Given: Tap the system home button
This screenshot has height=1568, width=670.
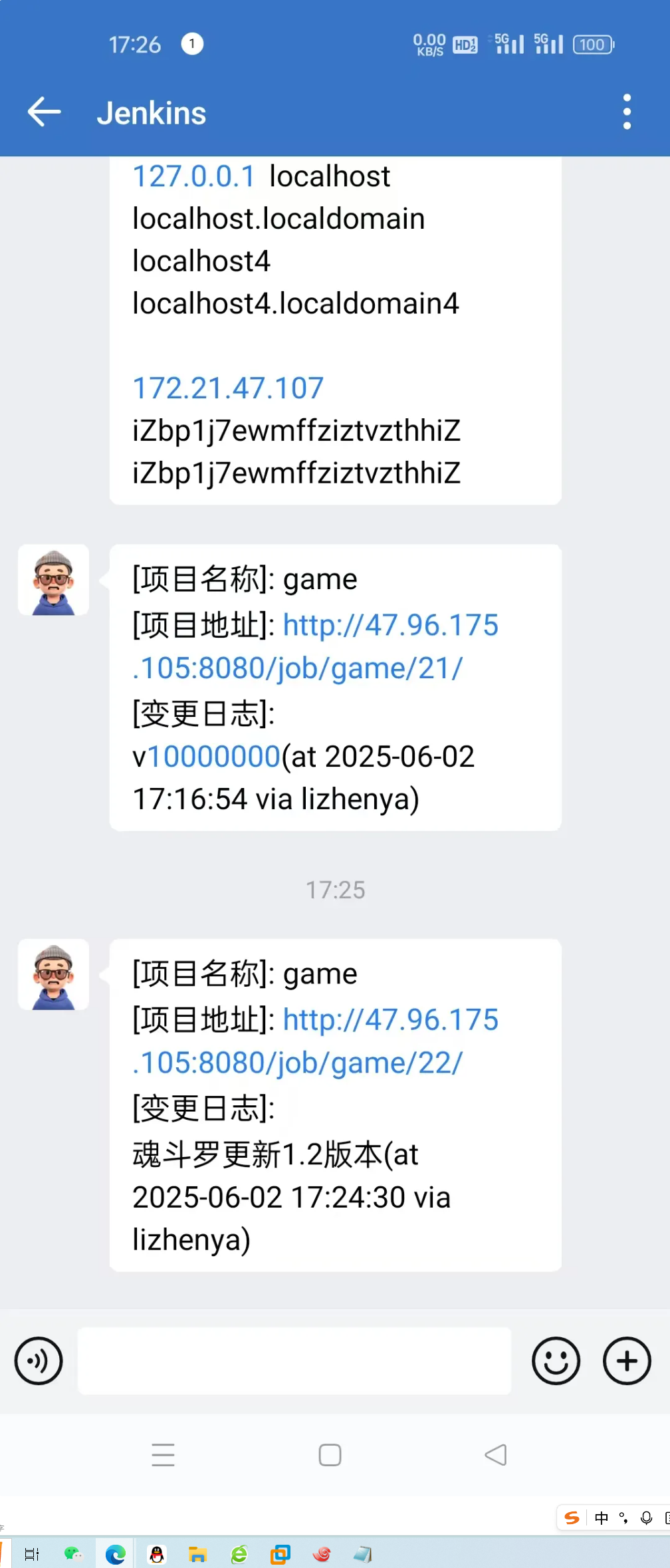Looking at the screenshot, I should click(x=330, y=1455).
